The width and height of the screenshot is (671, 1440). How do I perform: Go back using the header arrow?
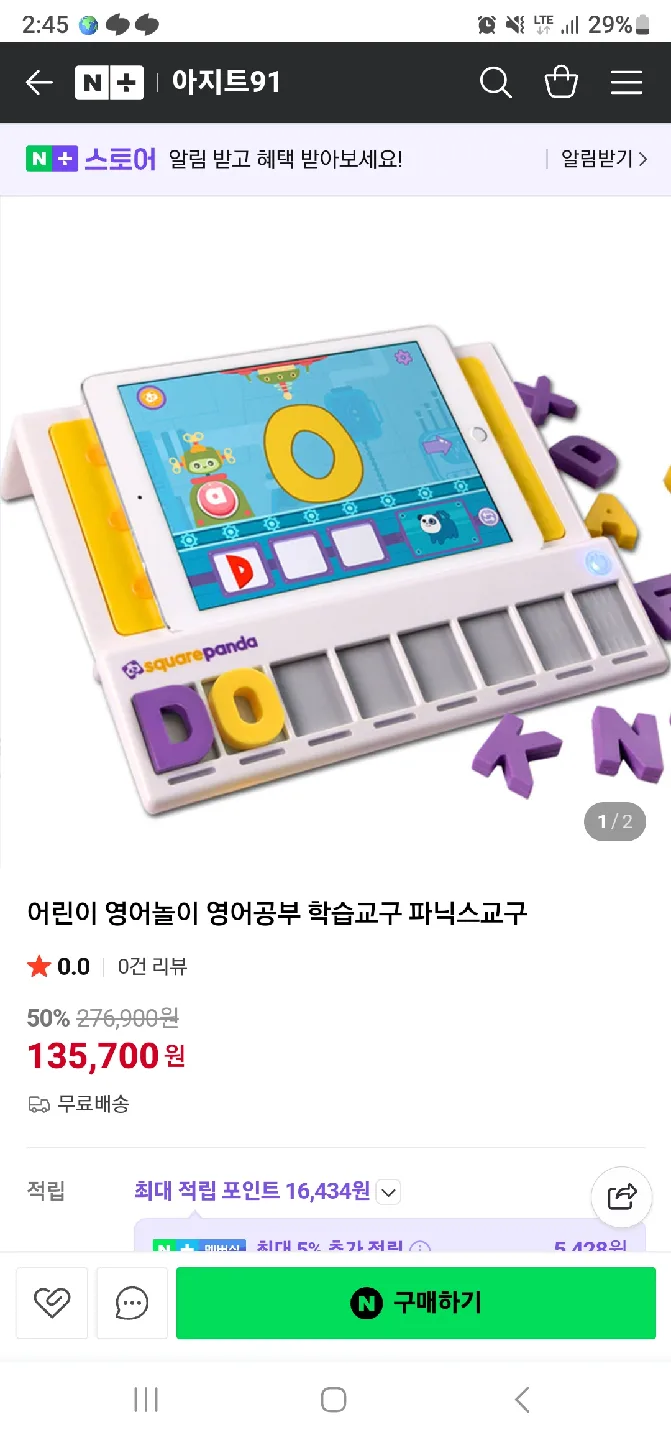coord(39,82)
